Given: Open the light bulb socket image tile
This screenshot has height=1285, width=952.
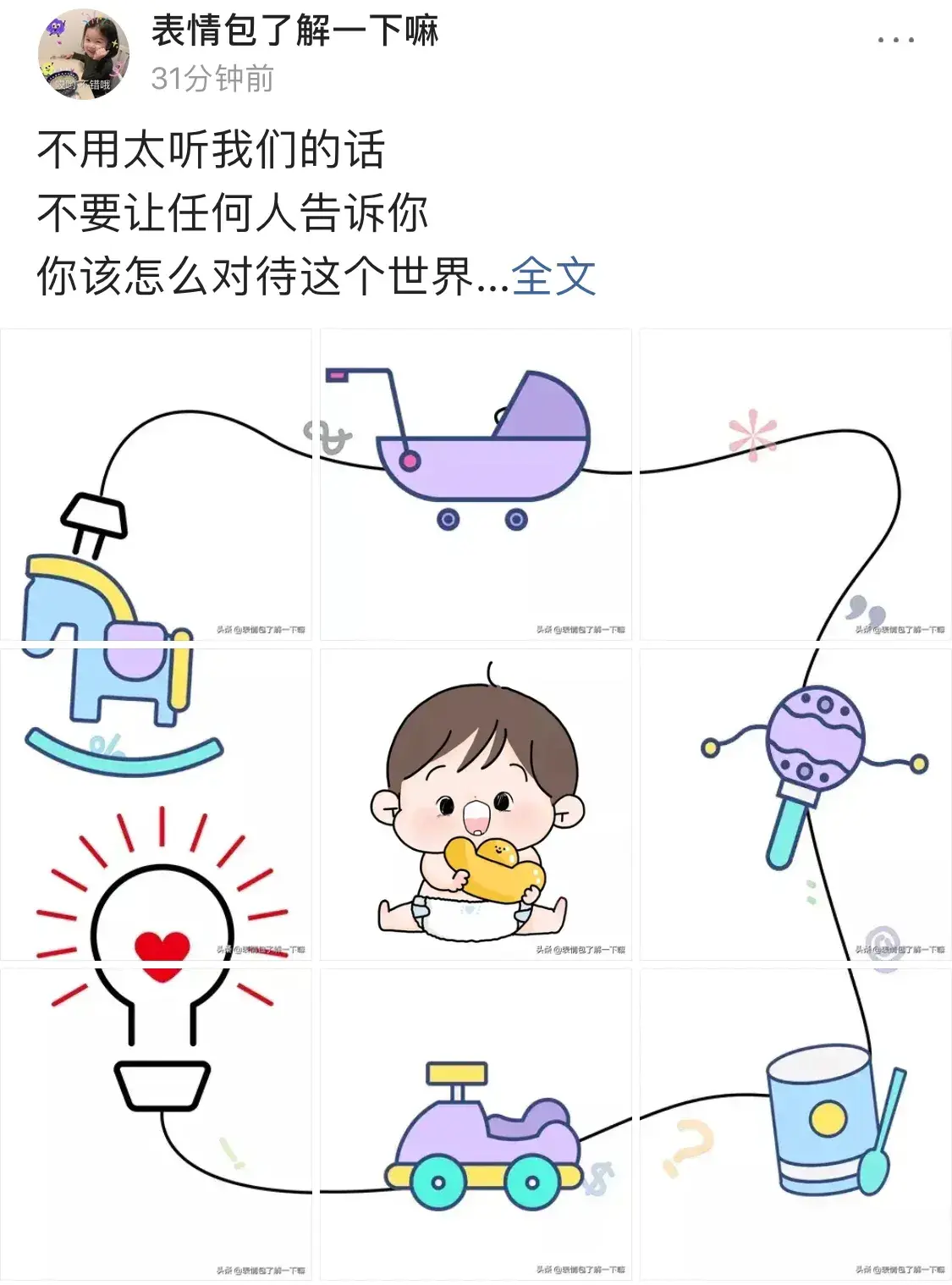Looking at the screenshot, I should tap(156, 1124).
